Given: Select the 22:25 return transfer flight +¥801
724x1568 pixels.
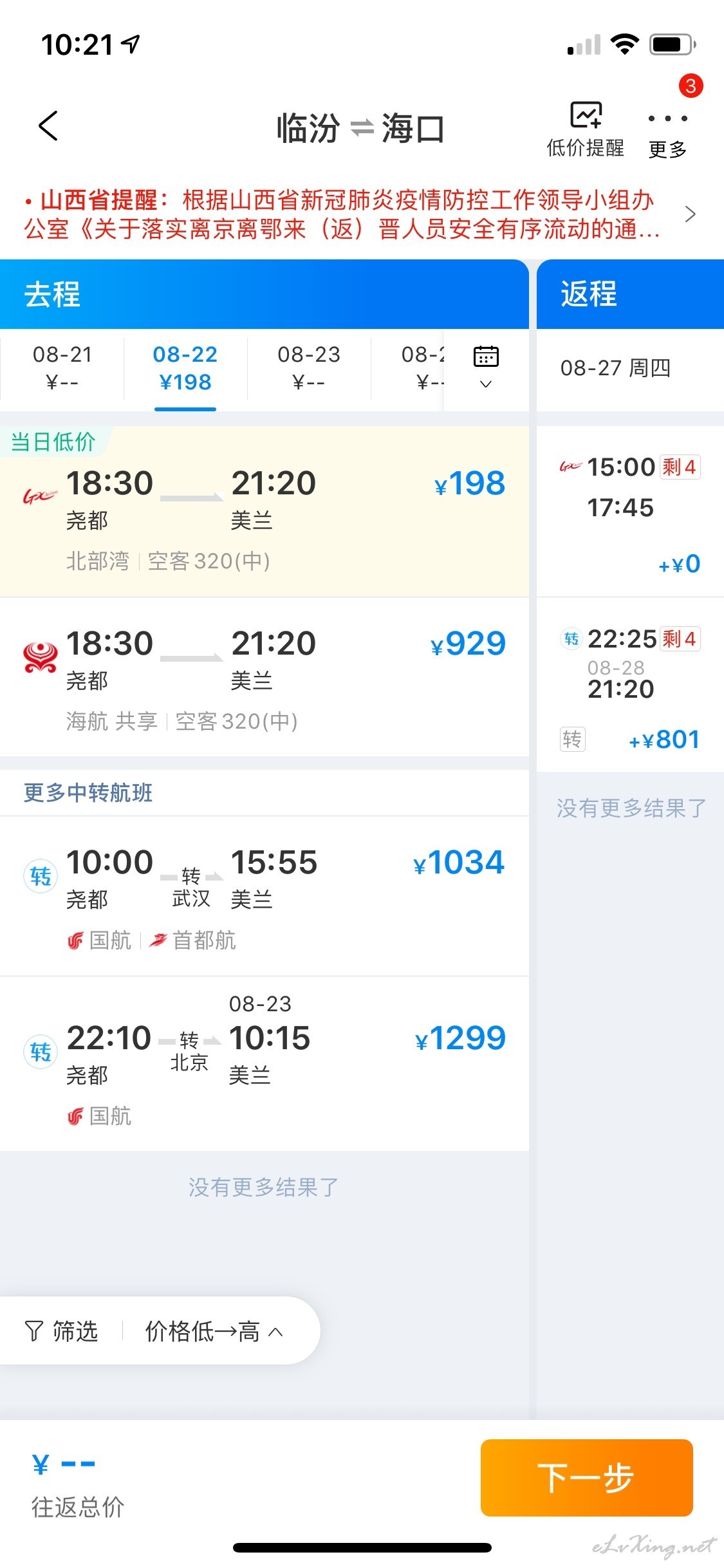Looking at the screenshot, I should tap(631, 685).
